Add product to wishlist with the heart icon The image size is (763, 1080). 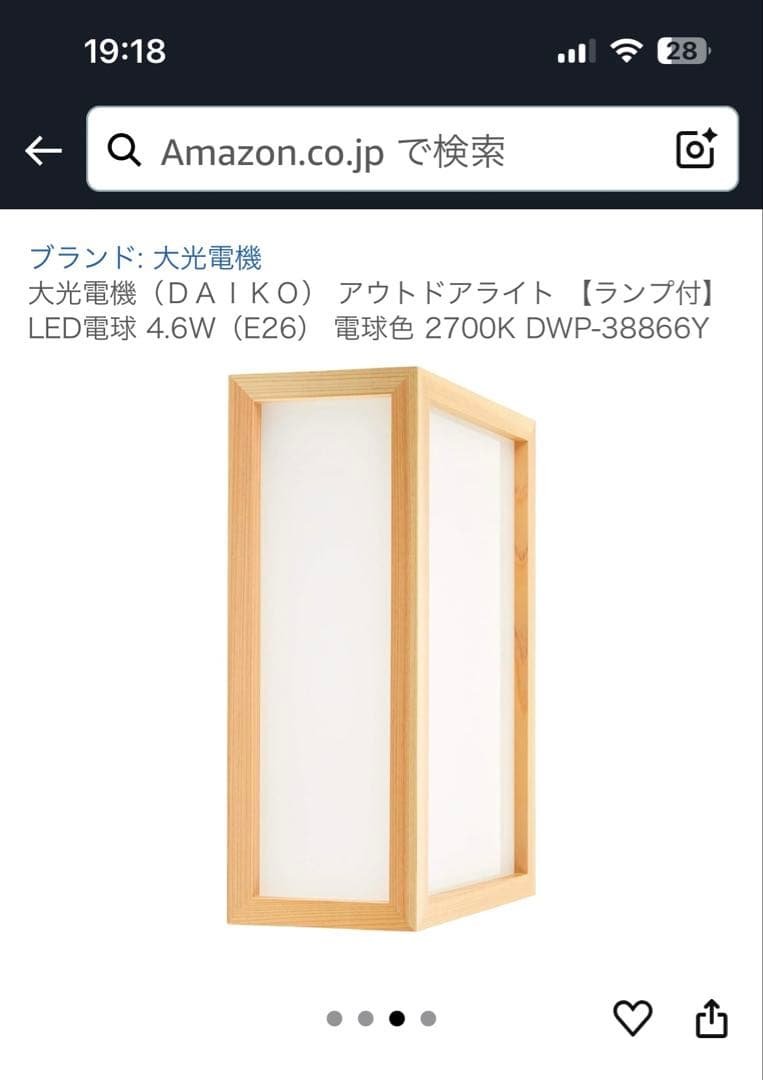point(632,1018)
